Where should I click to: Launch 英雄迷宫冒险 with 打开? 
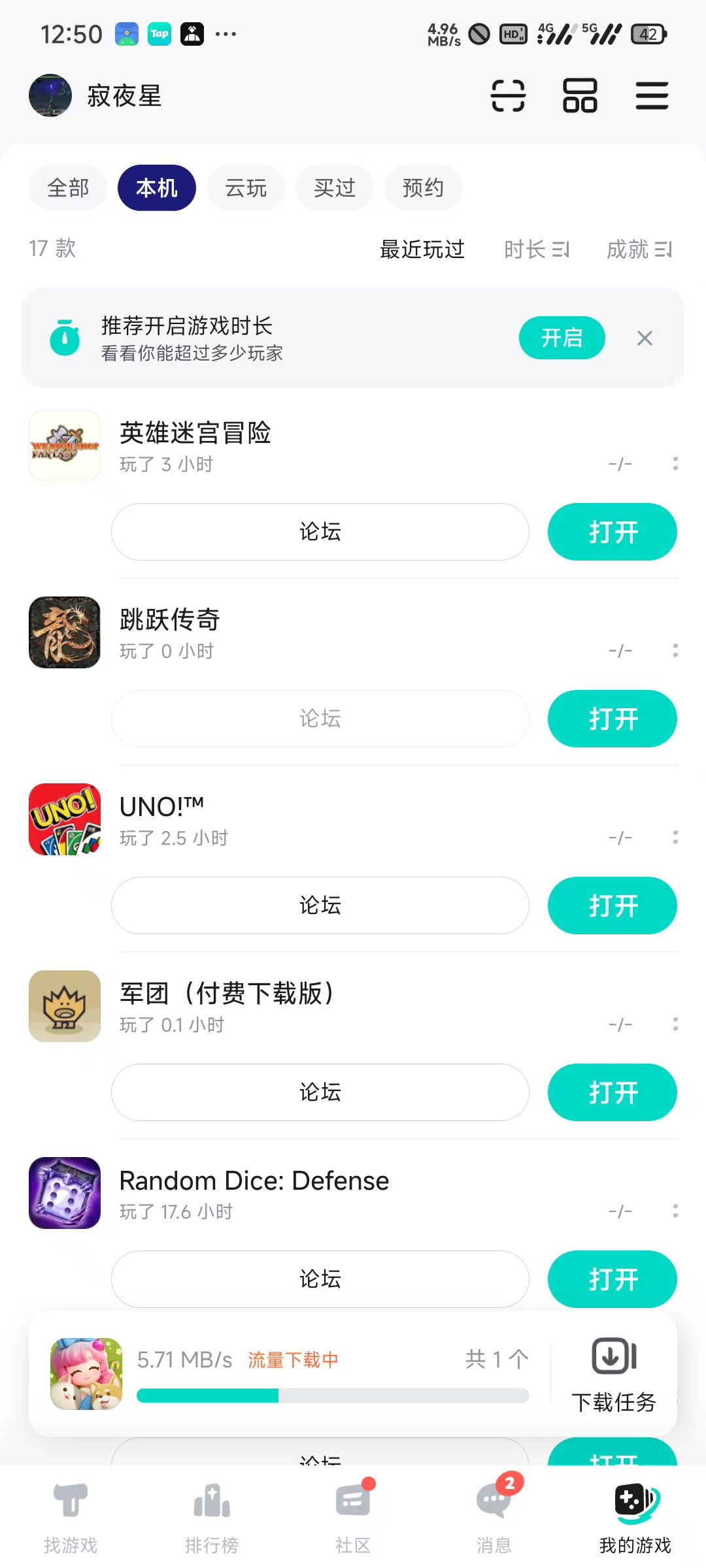point(612,532)
